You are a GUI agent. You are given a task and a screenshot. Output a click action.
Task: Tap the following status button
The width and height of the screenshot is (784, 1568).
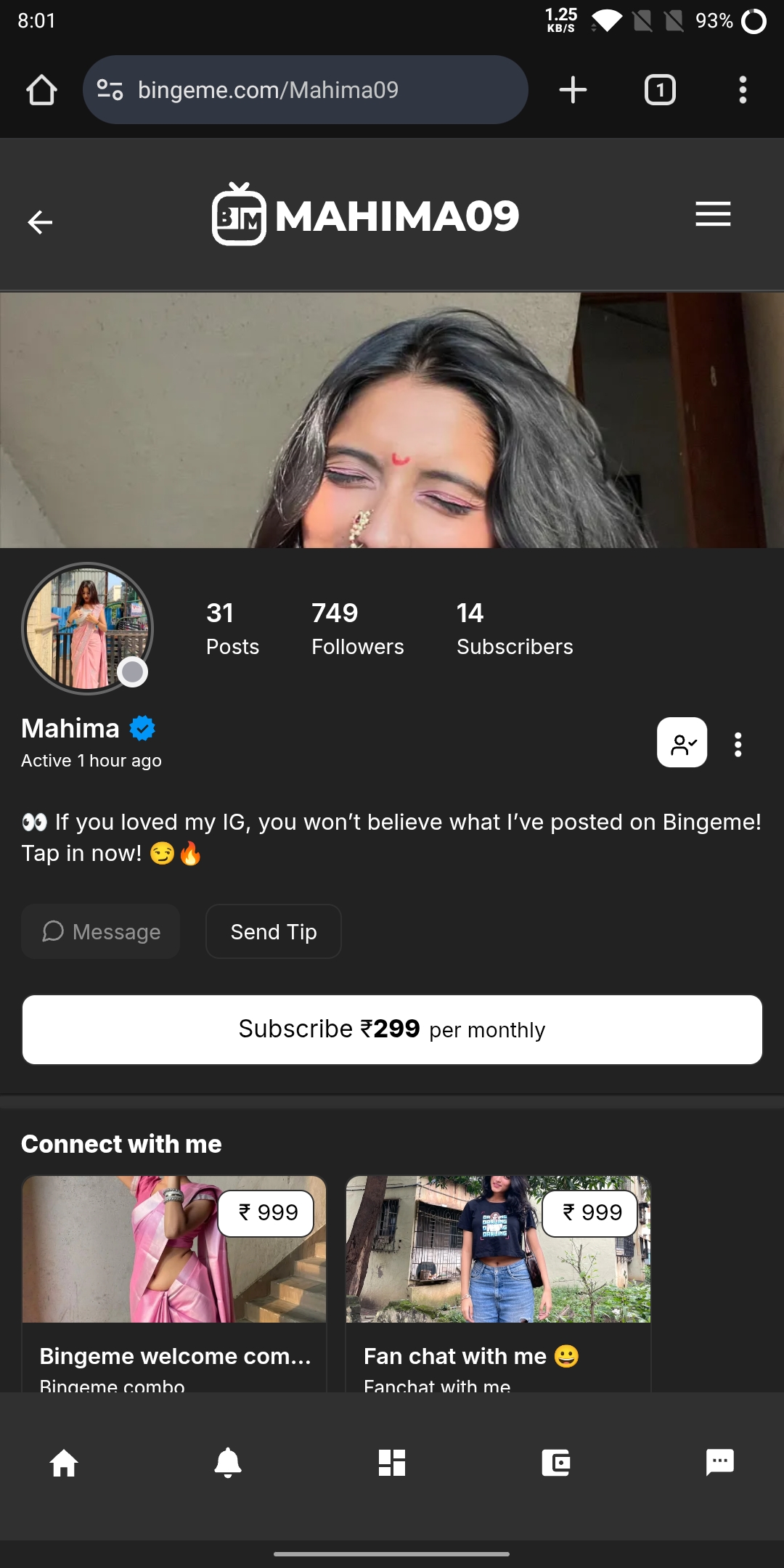point(682,743)
